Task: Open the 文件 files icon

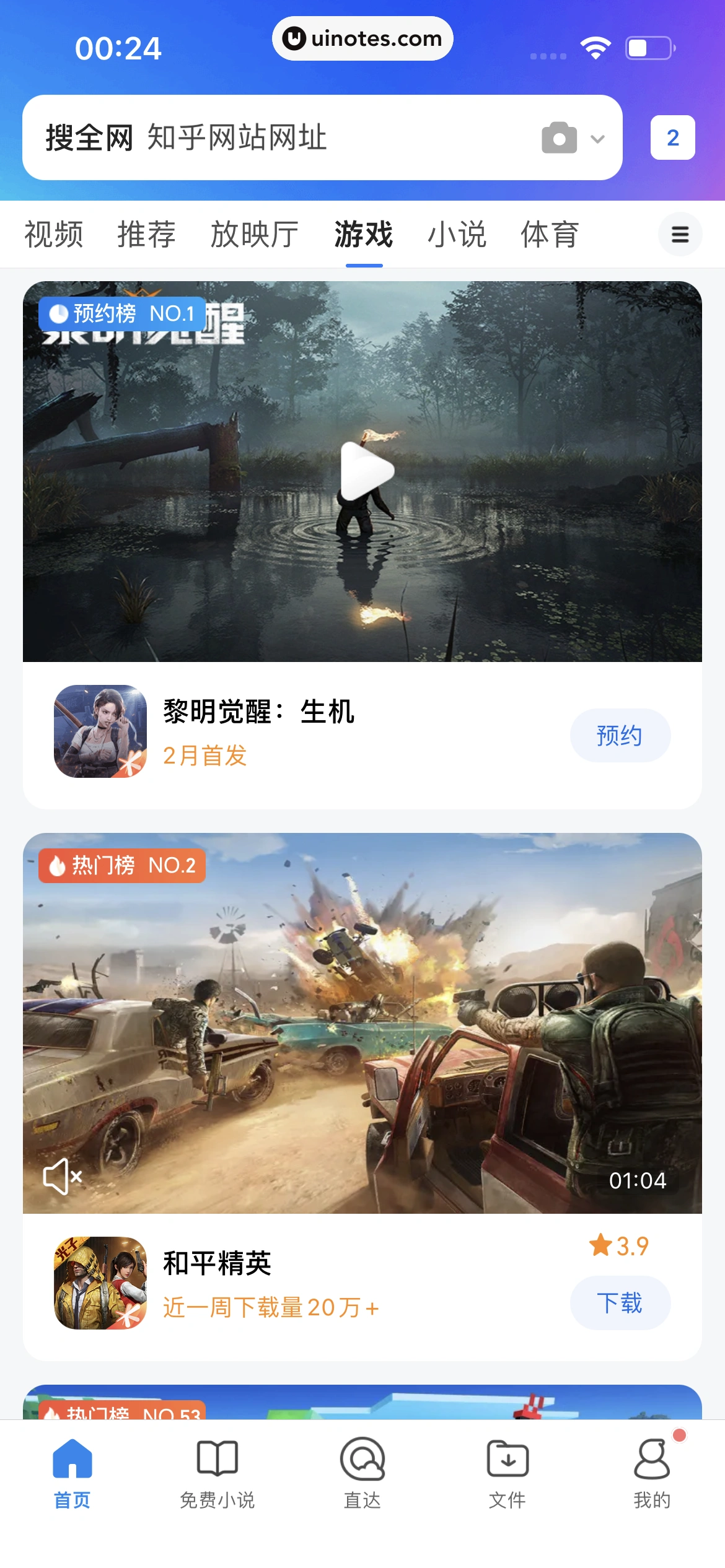Action: 507,1460
